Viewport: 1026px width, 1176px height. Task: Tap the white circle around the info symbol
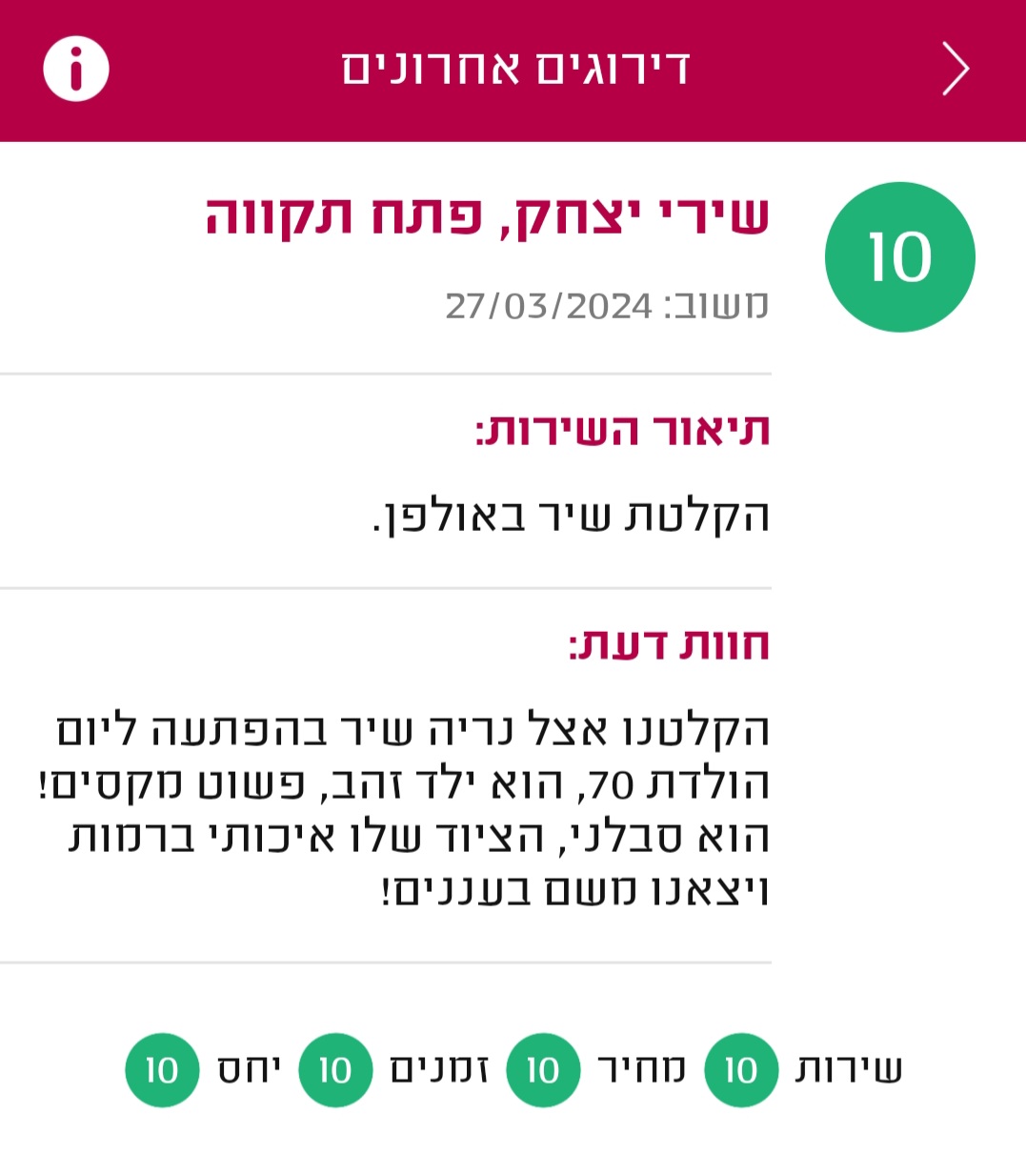75,68
